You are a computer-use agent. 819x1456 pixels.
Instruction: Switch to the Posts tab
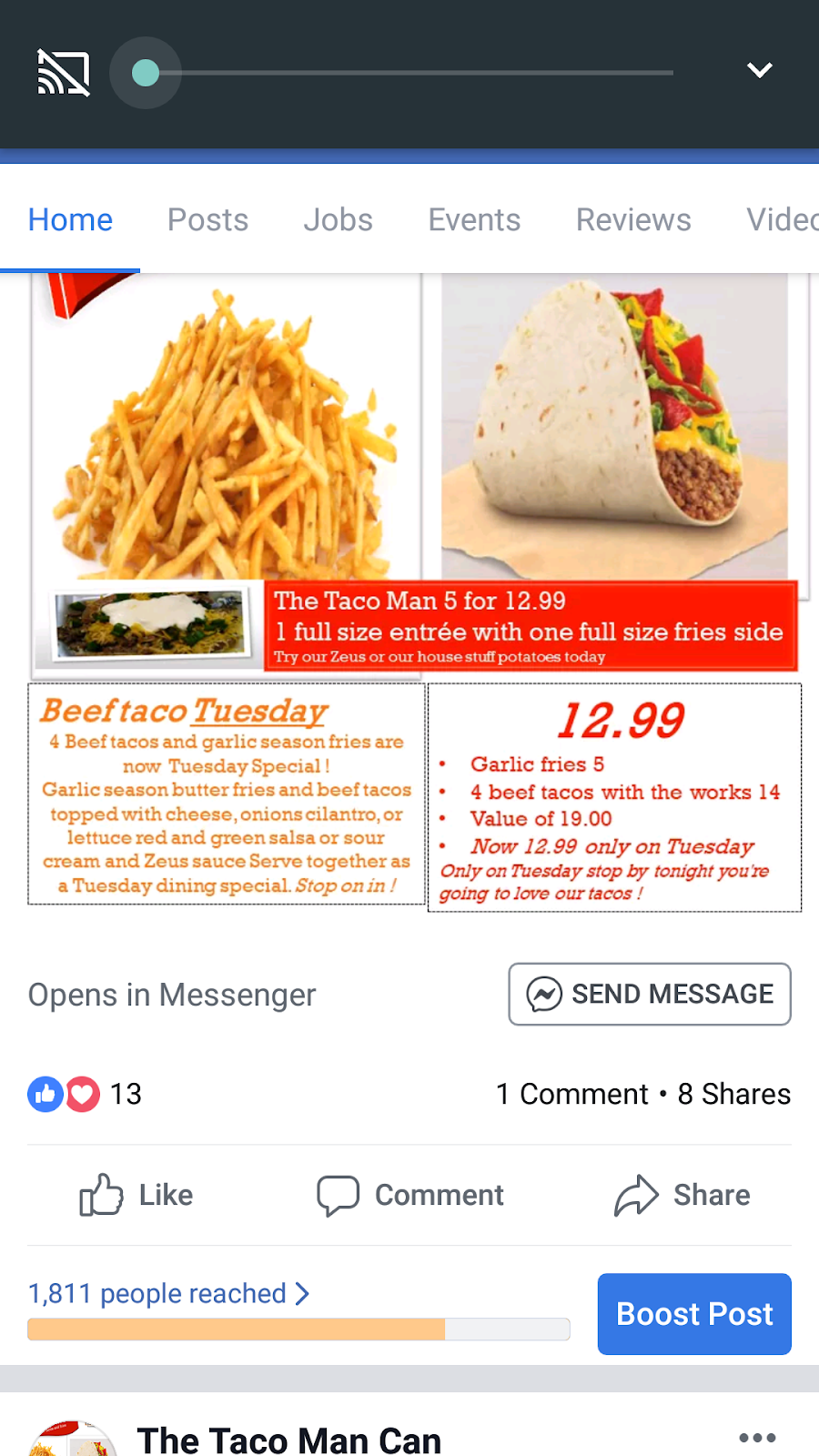tap(207, 219)
